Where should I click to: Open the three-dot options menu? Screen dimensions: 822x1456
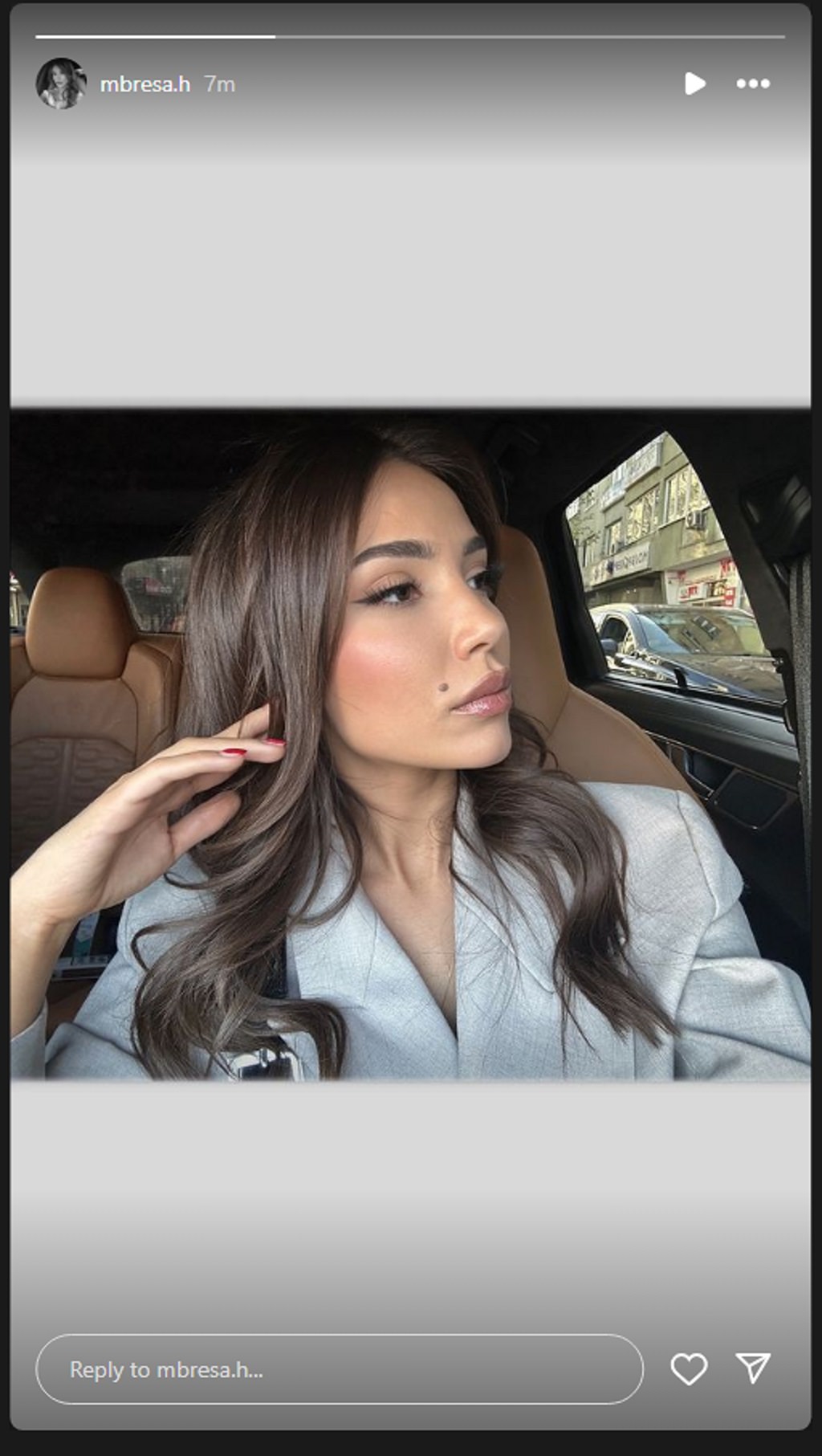[x=753, y=84]
